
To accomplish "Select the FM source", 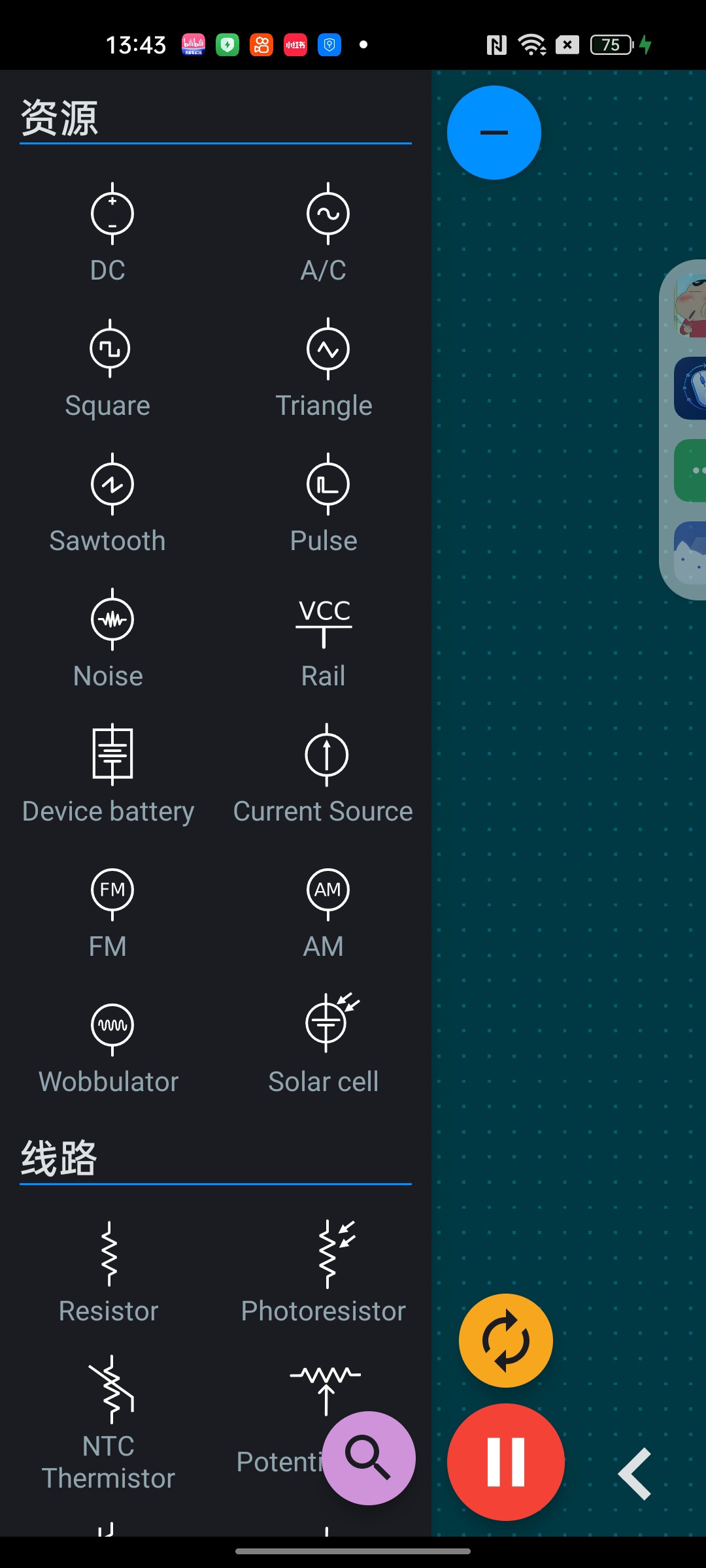I will (x=109, y=909).
